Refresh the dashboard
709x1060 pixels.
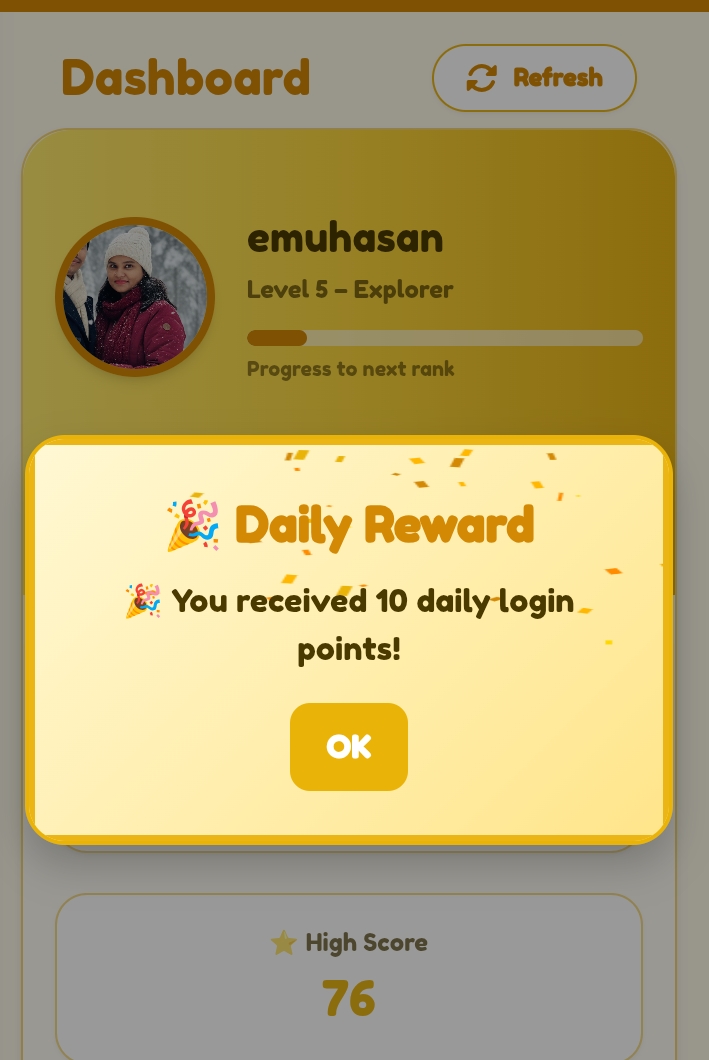tap(534, 78)
